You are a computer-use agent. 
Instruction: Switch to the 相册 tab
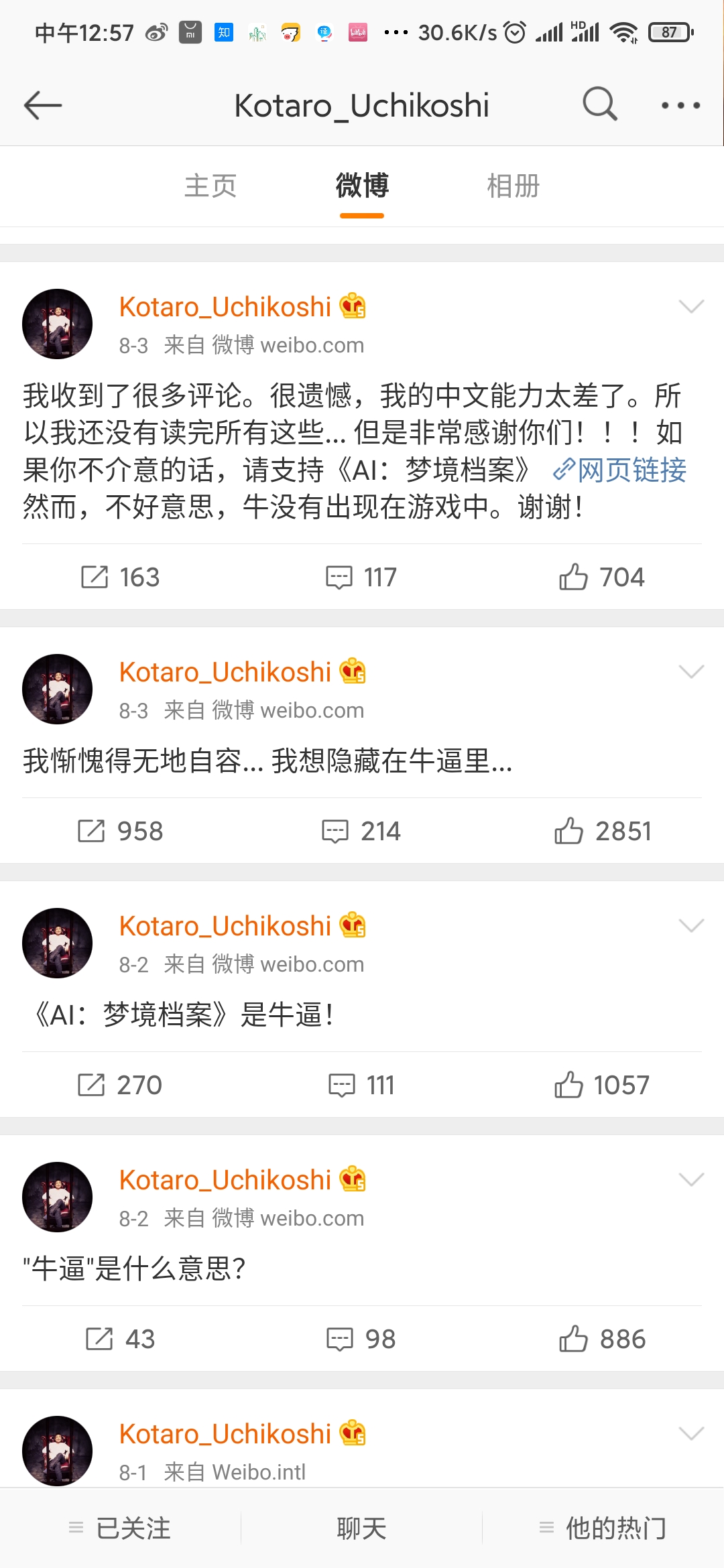[x=513, y=186]
